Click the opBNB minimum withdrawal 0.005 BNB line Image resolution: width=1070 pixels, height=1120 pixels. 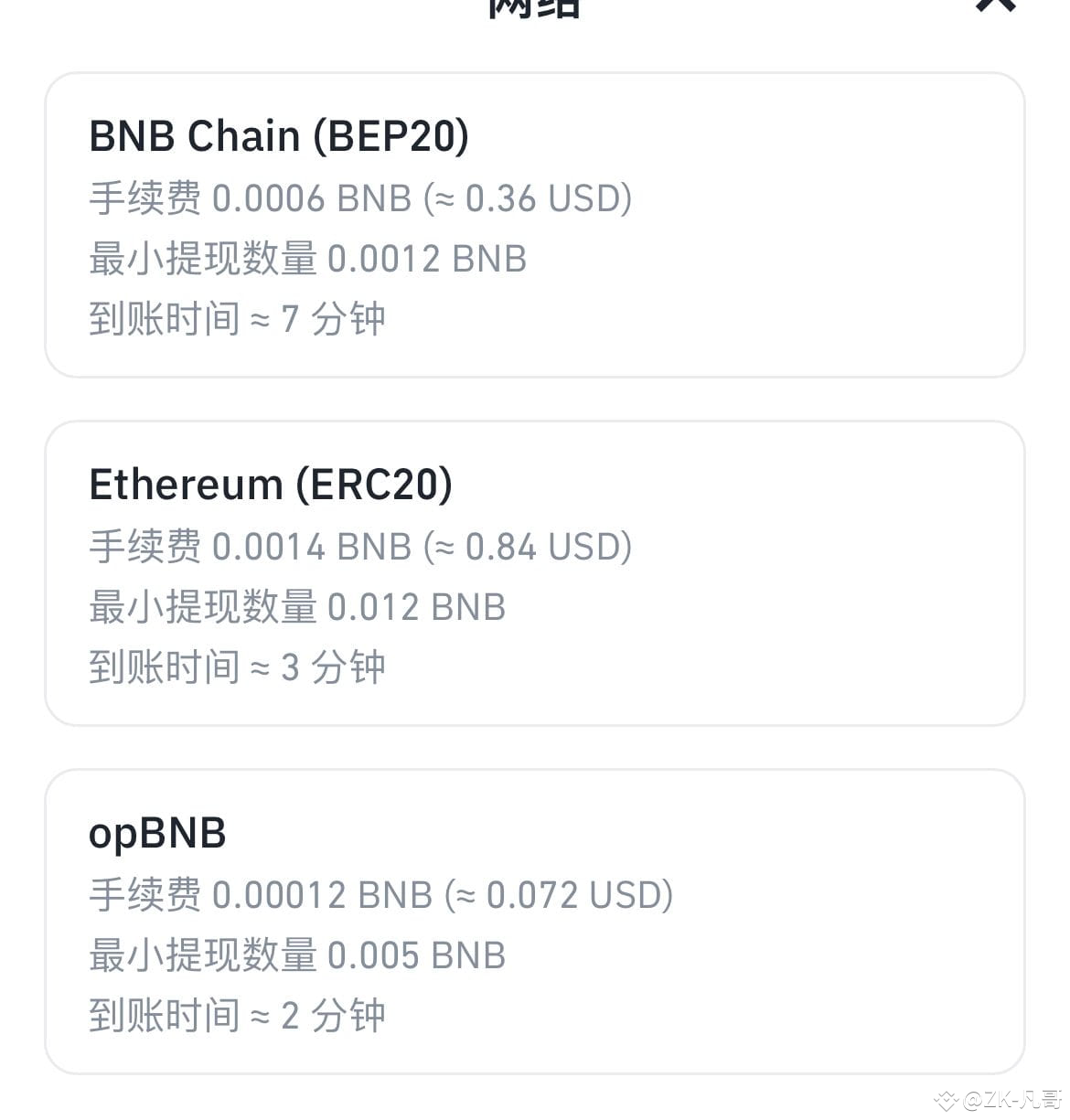[297, 955]
